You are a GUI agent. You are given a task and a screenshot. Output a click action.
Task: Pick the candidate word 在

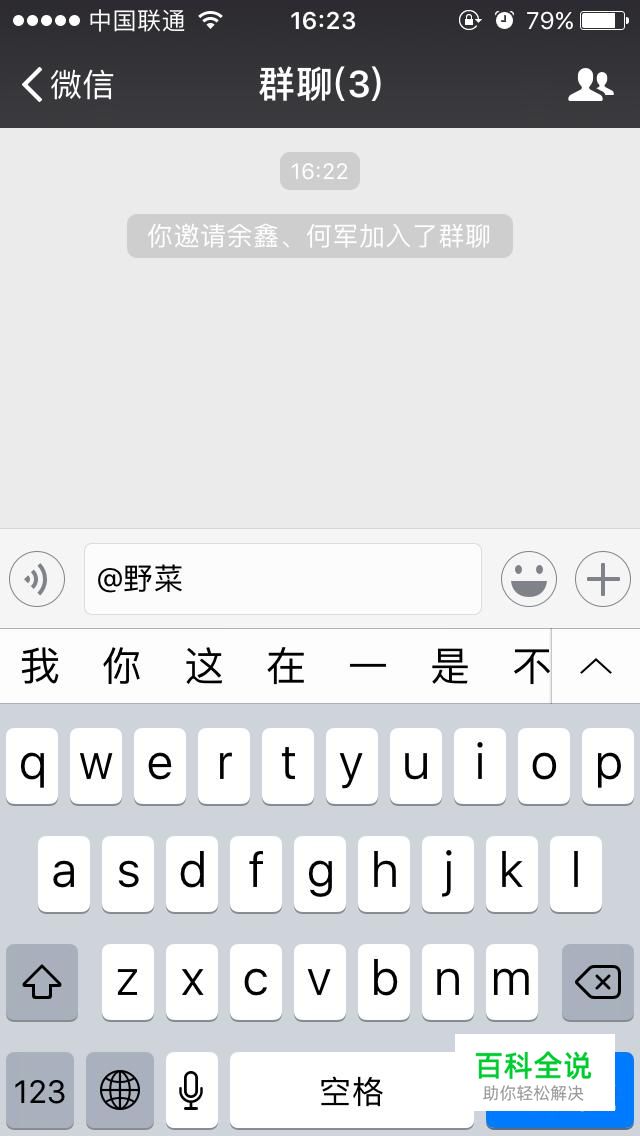click(x=286, y=666)
